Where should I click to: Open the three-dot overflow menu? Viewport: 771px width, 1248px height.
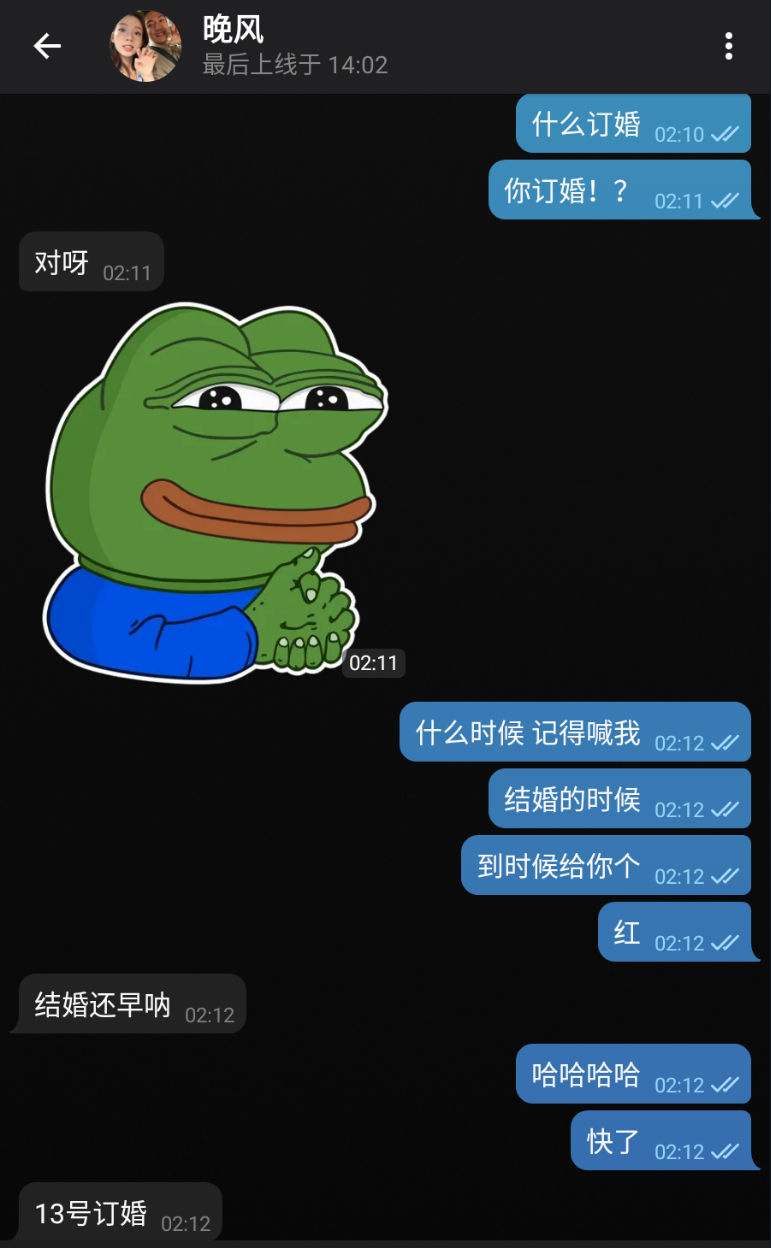728,46
